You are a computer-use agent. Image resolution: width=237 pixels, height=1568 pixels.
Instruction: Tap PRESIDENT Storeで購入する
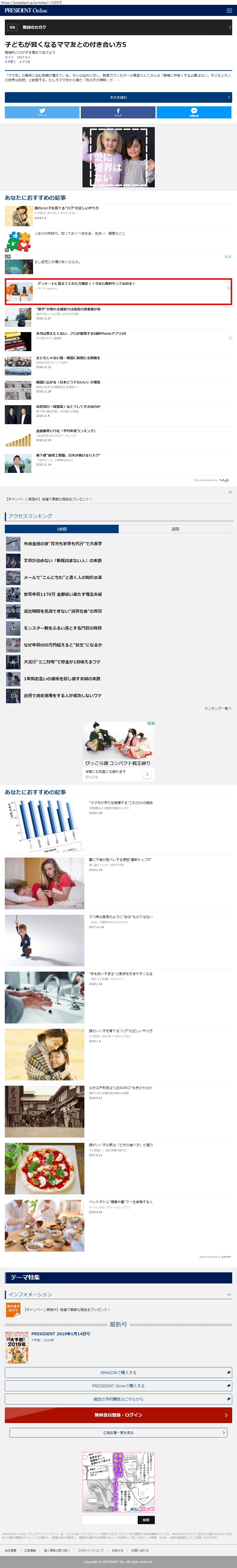coord(118,1369)
